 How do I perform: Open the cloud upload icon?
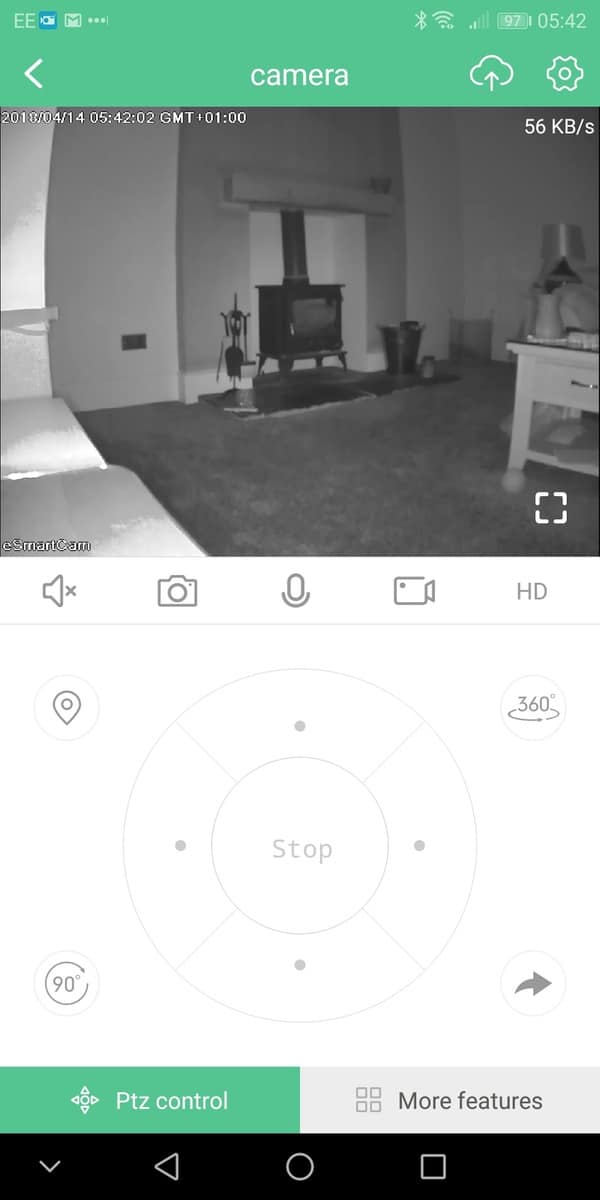pyautogui.click(x=490, y=74)
